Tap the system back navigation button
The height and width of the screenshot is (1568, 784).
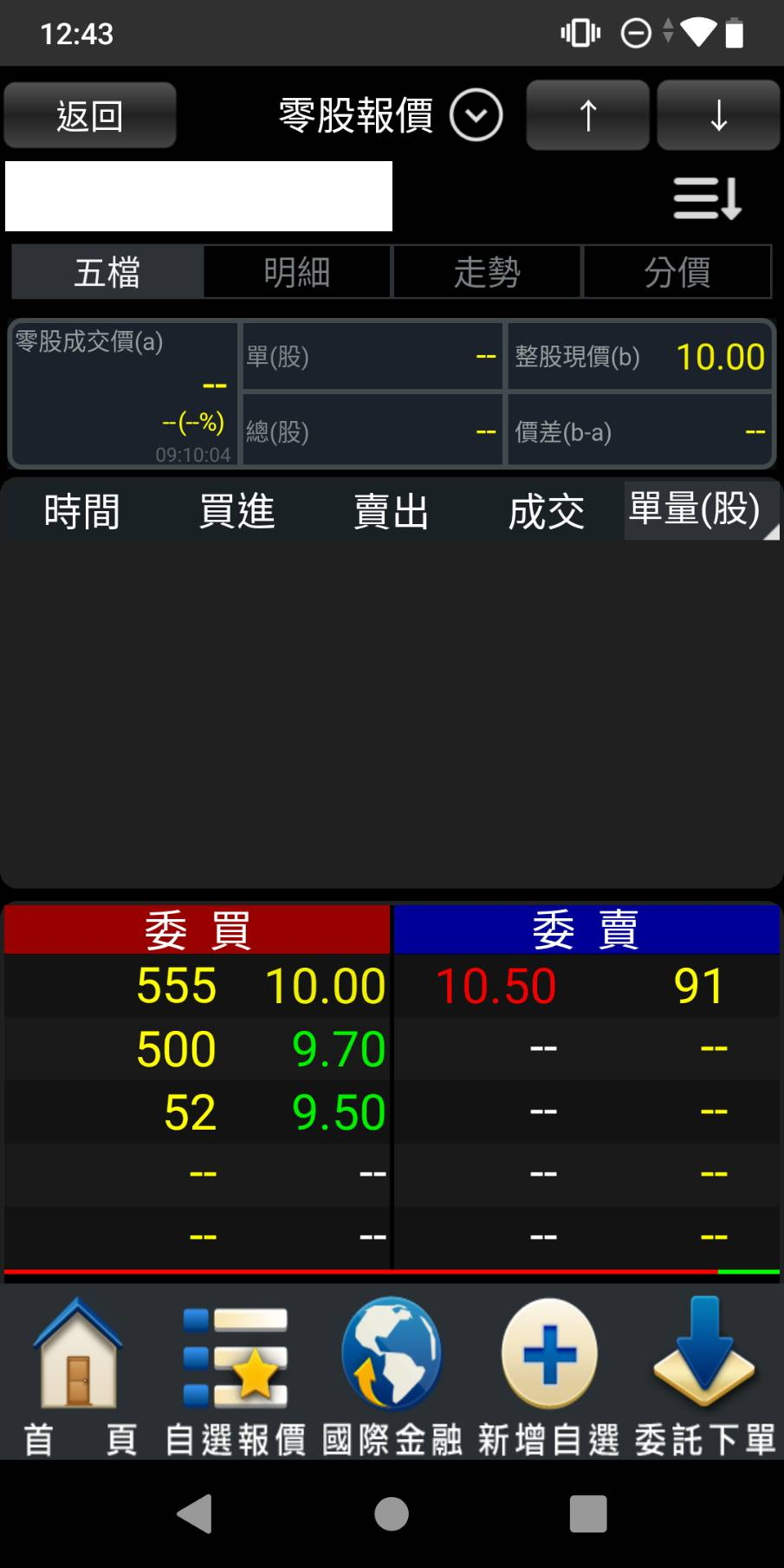[195, 1514]
